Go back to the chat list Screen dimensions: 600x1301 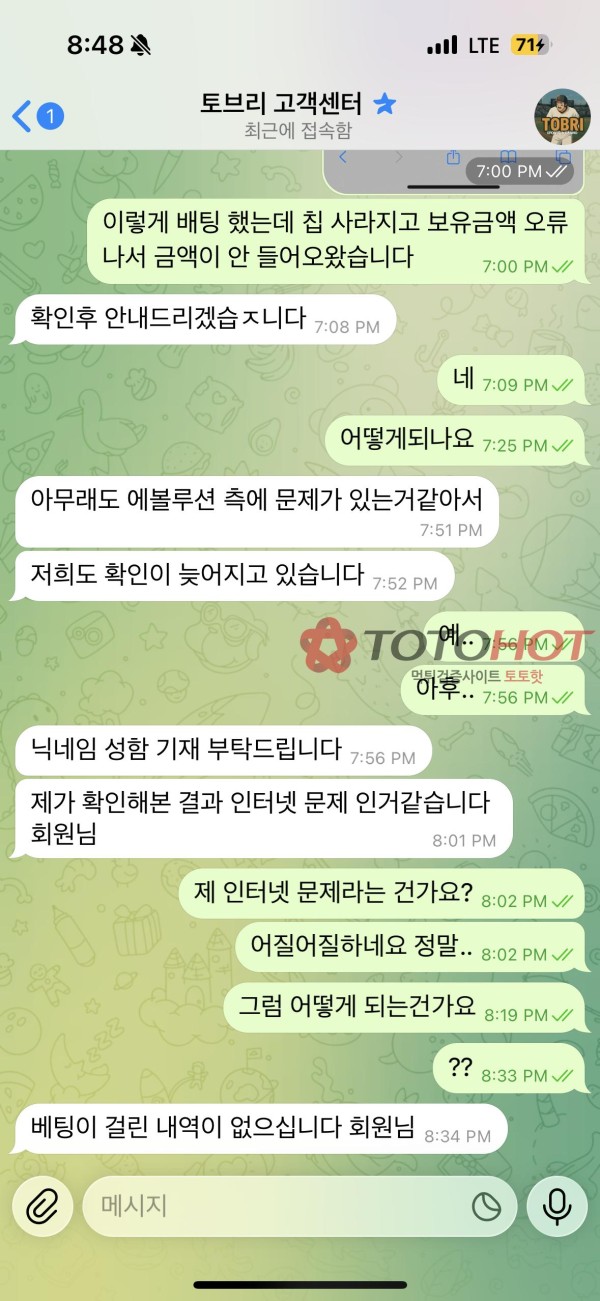[35, 116]
